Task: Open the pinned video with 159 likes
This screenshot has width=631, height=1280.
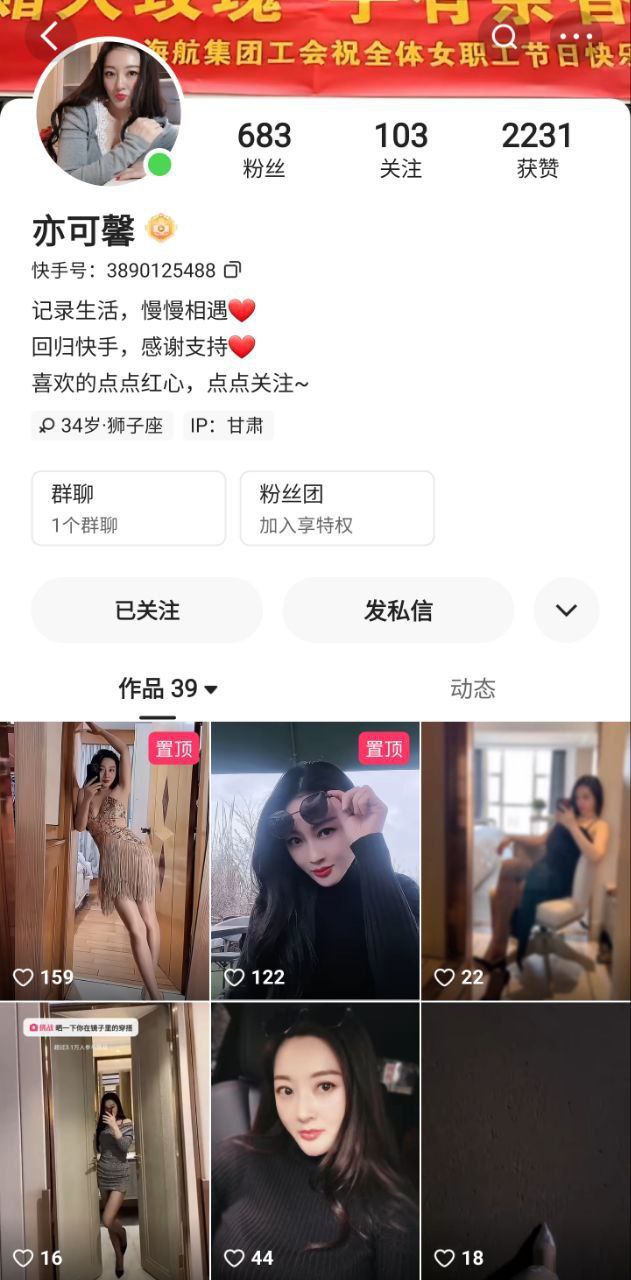Action: [x=104, y=860]
